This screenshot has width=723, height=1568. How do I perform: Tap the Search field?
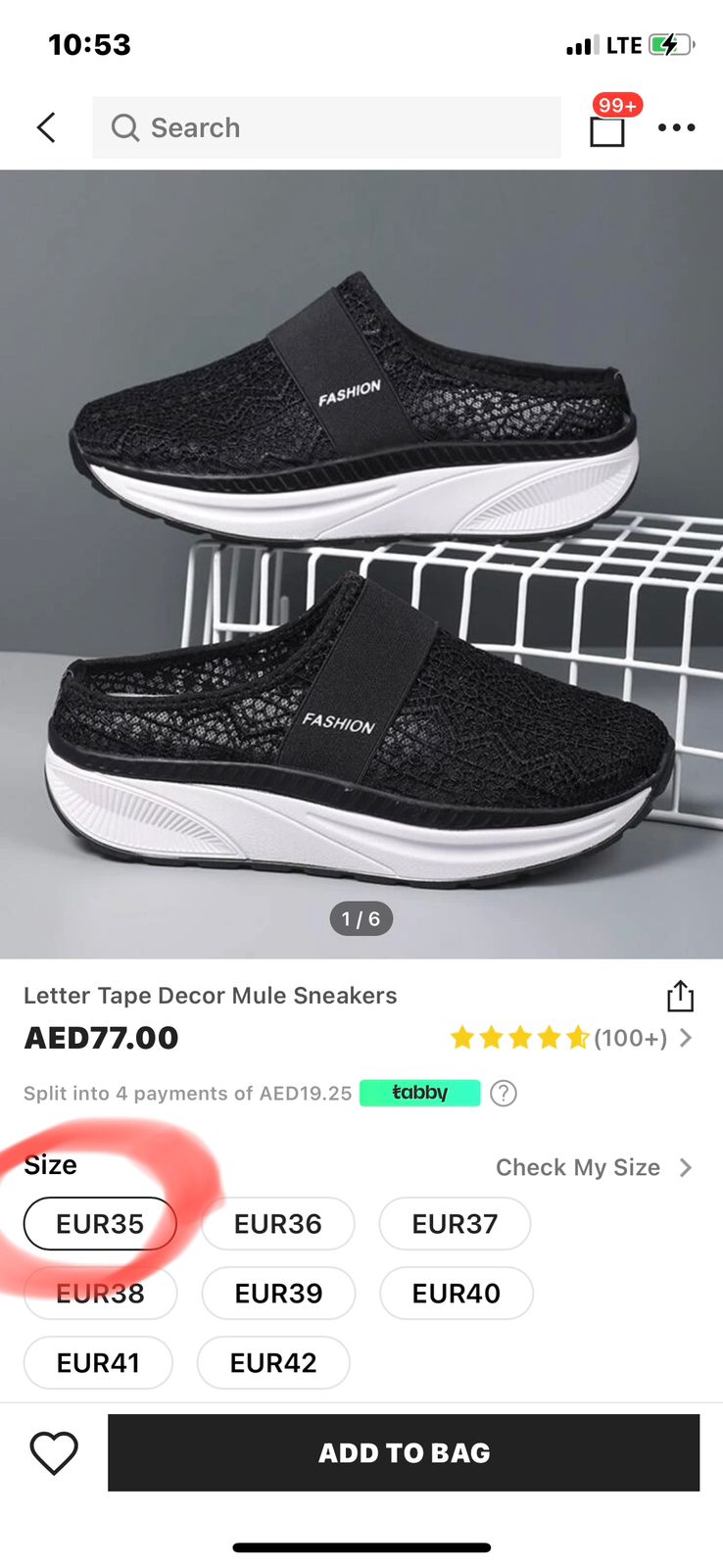[x=326, y=127]
